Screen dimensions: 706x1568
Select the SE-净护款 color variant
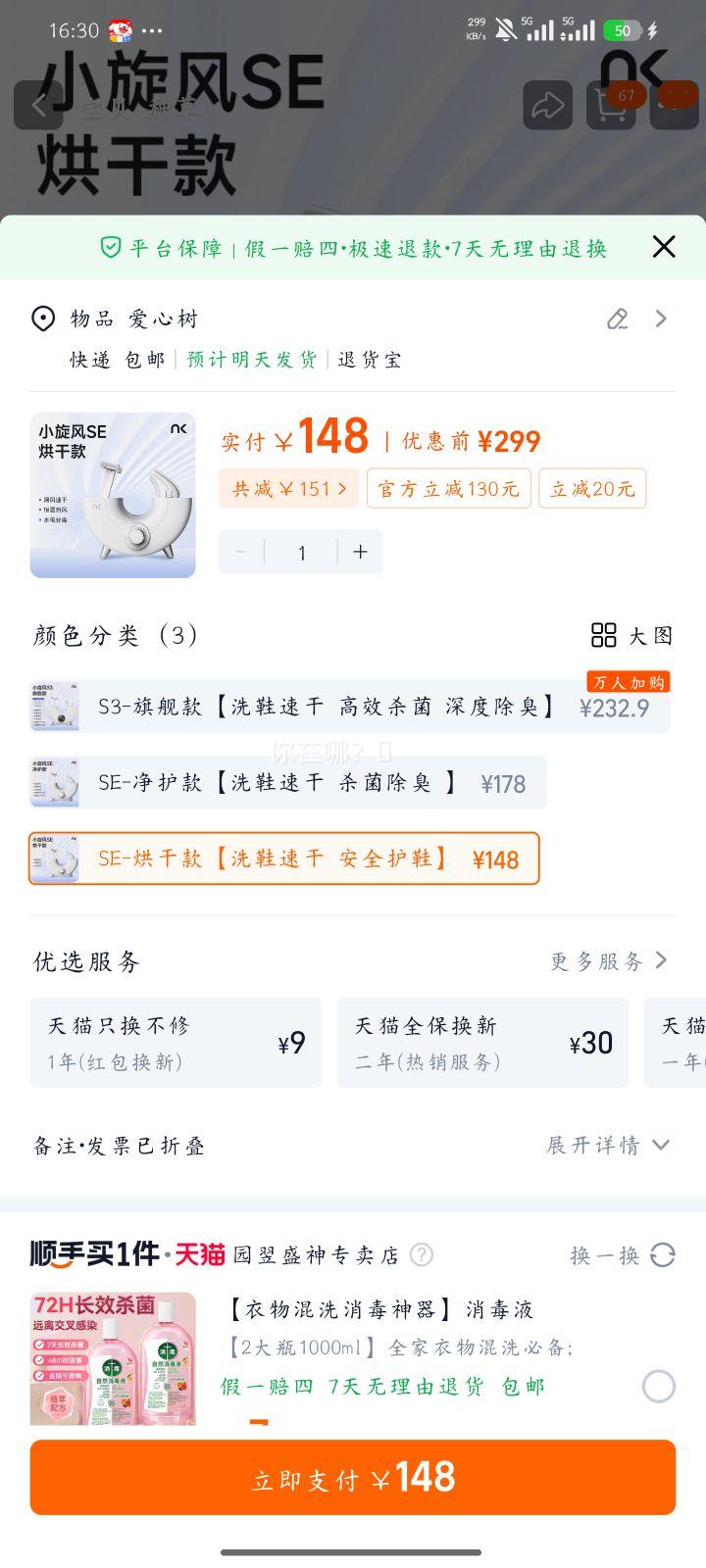(x=294, y=783)
